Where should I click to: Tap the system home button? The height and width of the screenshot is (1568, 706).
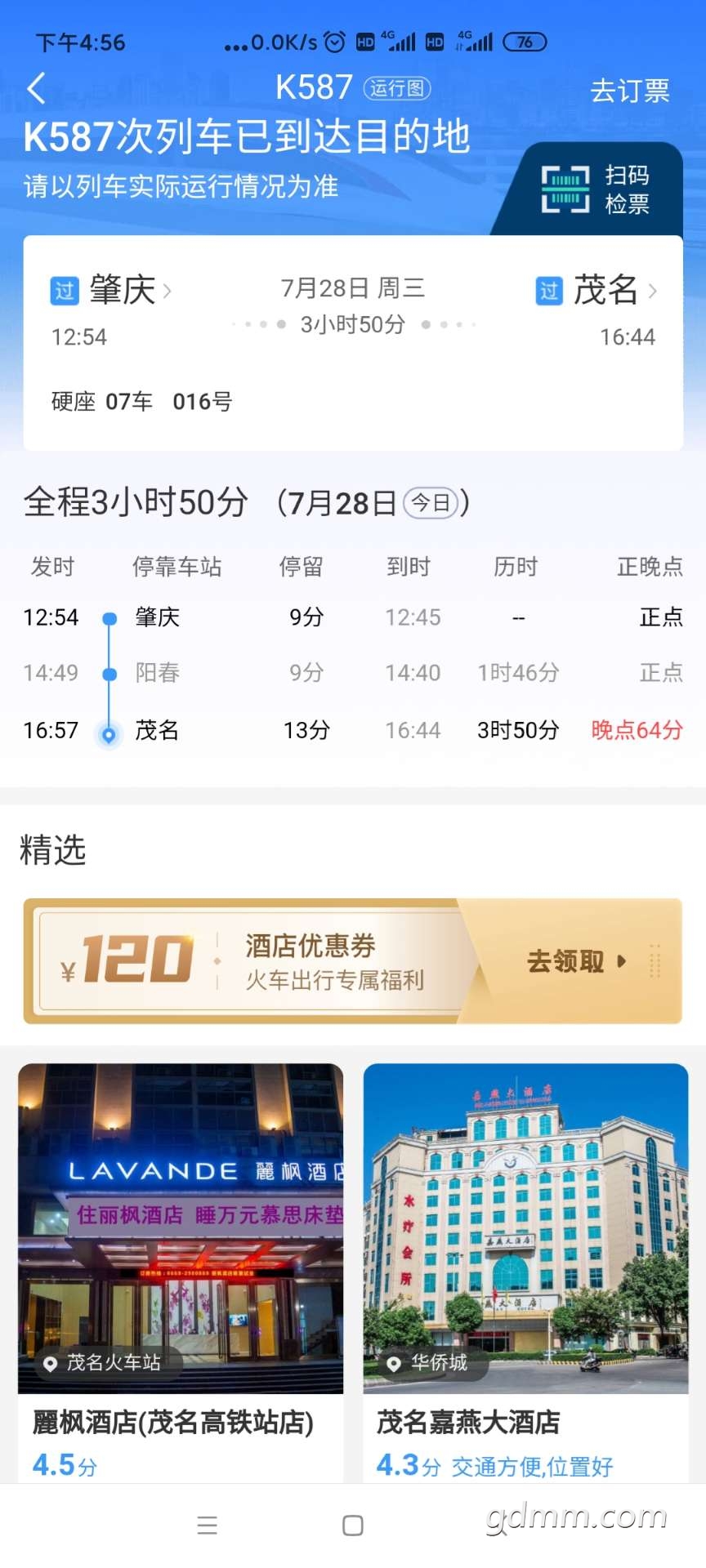click(x=353, y=1526)
